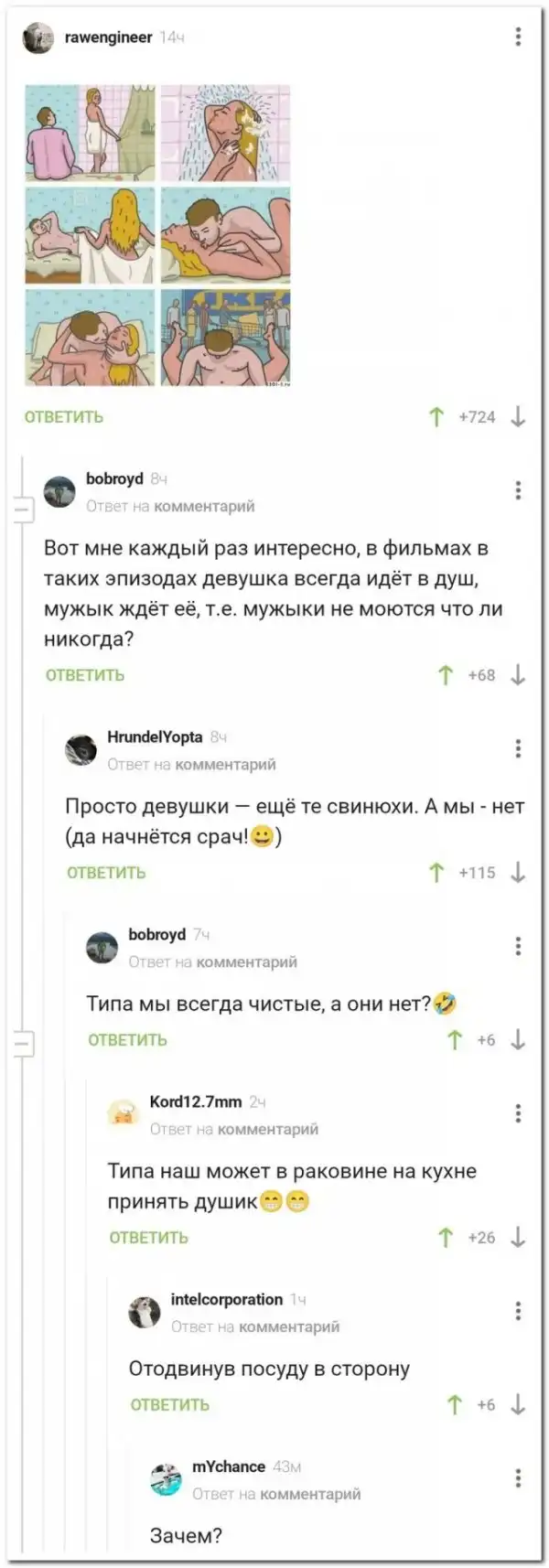The image size is (549, 1568).
Task: Upvote Kord12.7mm's comment rated +26
Action: pyautogui.click(x=446, y=1238)
